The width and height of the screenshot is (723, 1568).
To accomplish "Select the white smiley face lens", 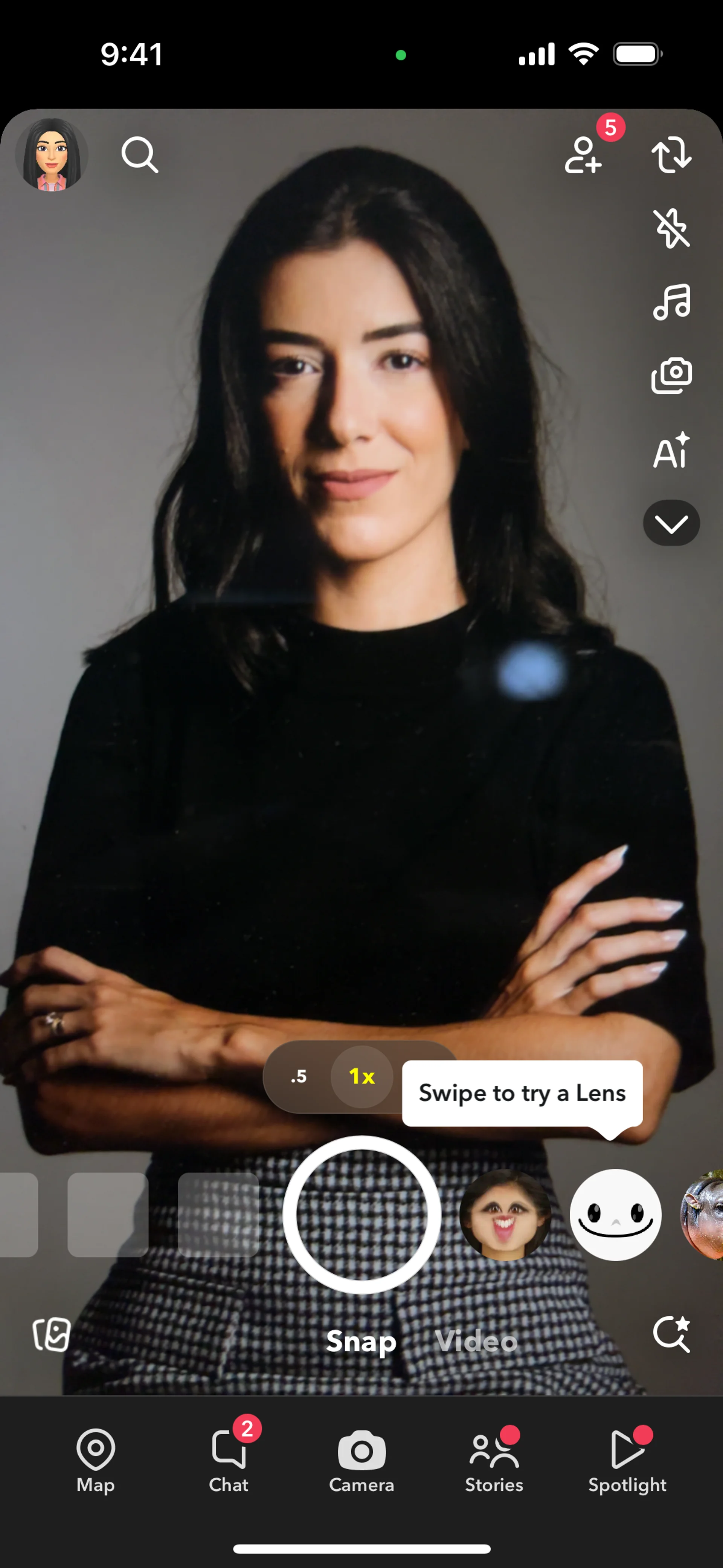I will [x=615, y=1214].
